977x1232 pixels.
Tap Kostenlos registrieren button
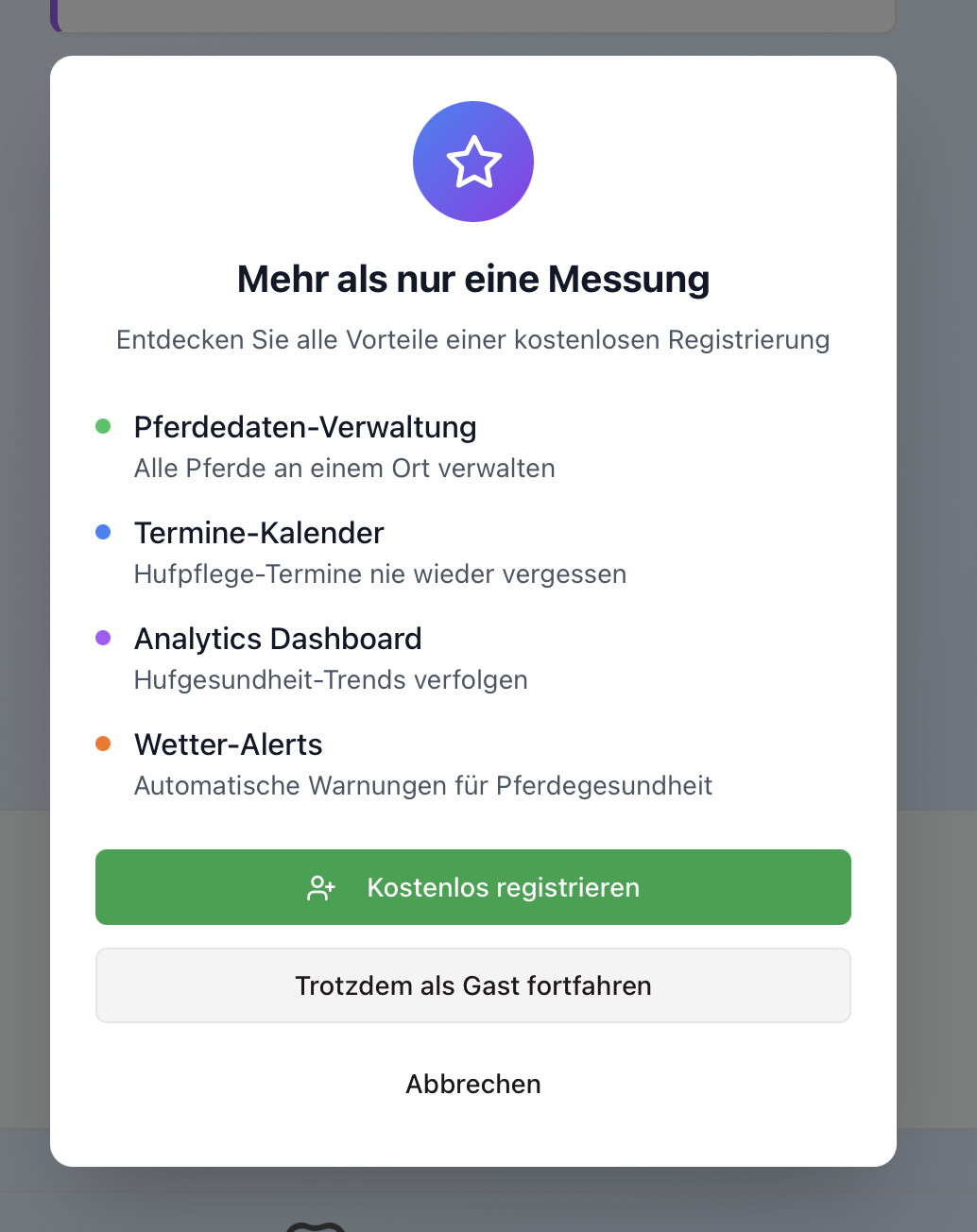tap(472, 887)
